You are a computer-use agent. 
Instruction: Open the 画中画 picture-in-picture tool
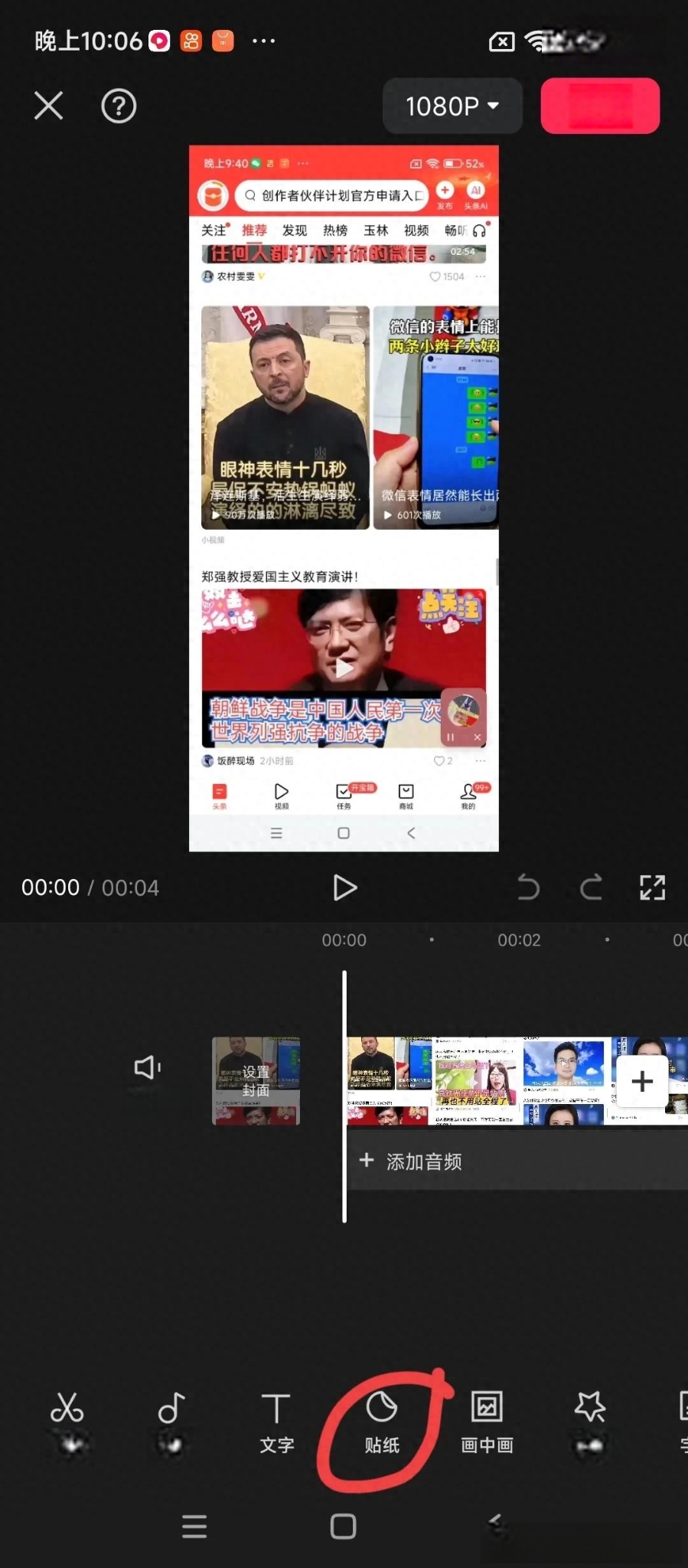pyautogui.click(x=487, y=1424)
